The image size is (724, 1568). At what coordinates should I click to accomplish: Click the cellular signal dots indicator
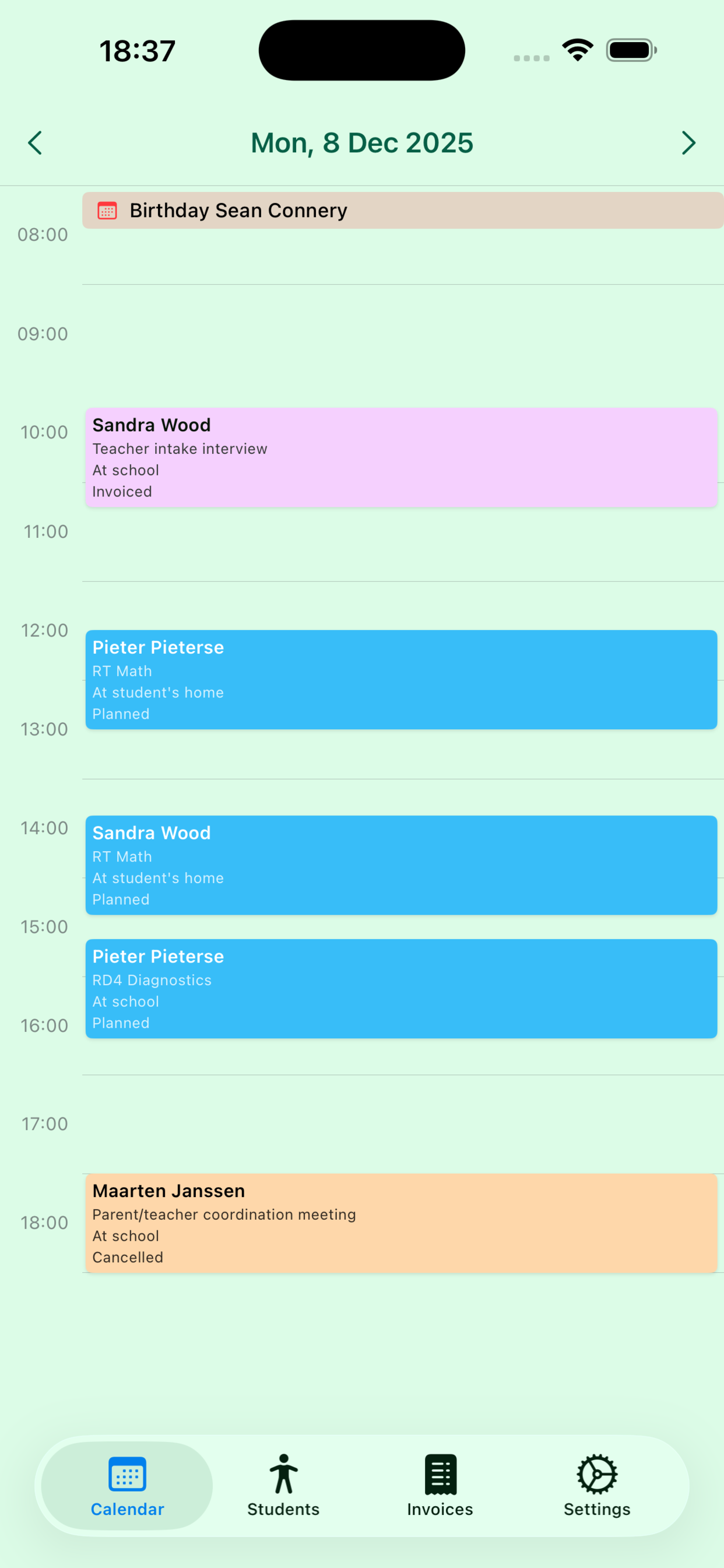530,57
